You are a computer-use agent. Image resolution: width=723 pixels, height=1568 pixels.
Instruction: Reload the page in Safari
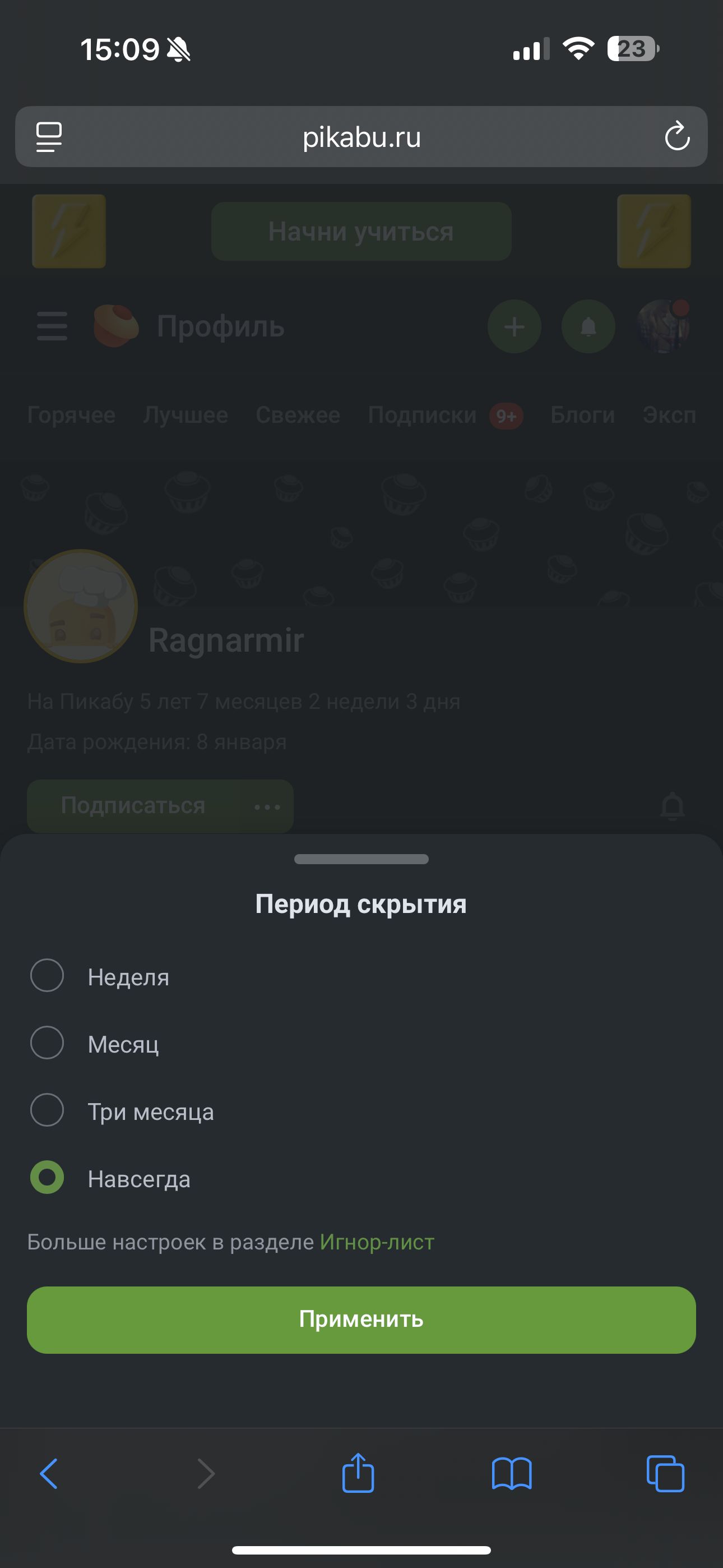(676, 136)
